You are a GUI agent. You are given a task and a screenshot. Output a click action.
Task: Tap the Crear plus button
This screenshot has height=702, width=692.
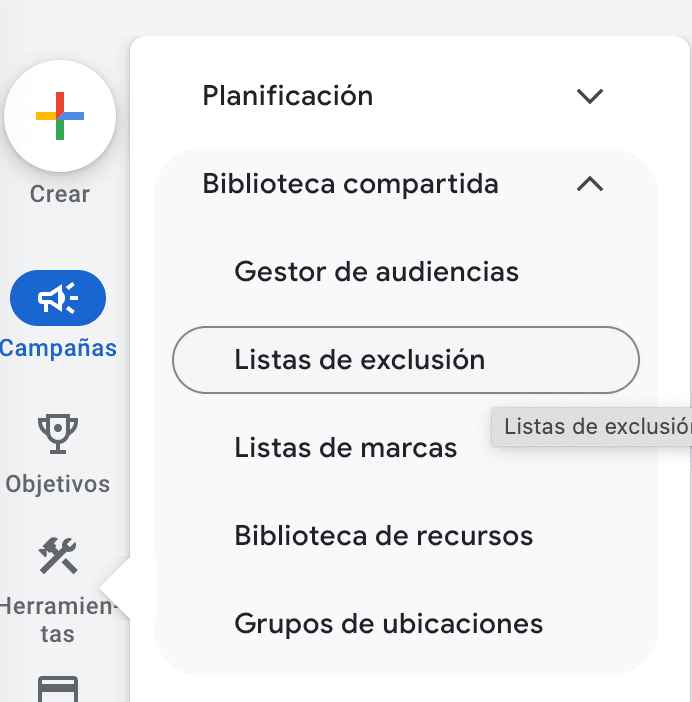tap(60, 117)
